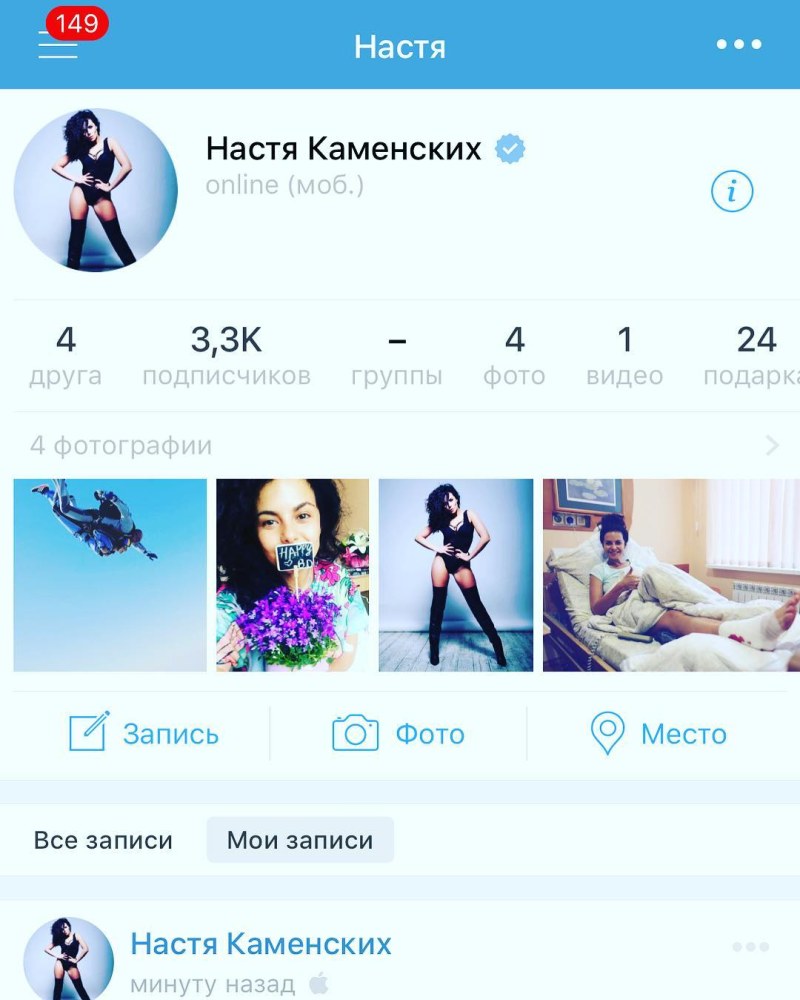Image resolution: width=800 pixels, height=1000 pixels.
Task: Add a photo with Фото button
Action: coord(399,735)
